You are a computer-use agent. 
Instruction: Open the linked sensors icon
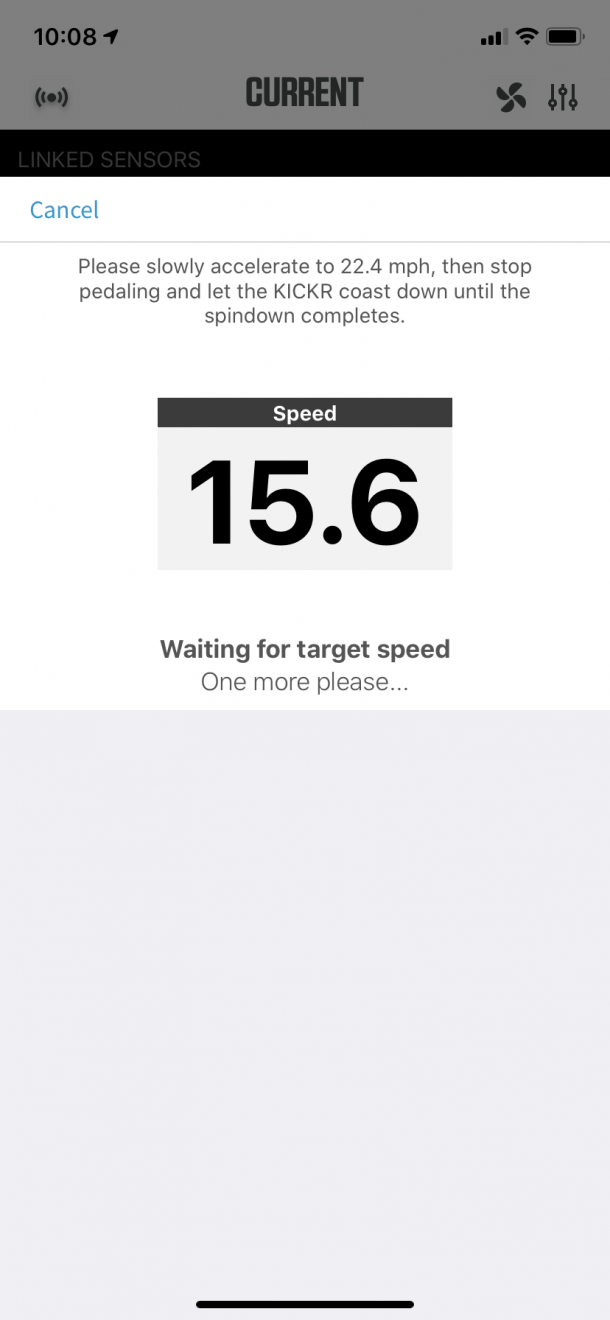coord(51,97)
